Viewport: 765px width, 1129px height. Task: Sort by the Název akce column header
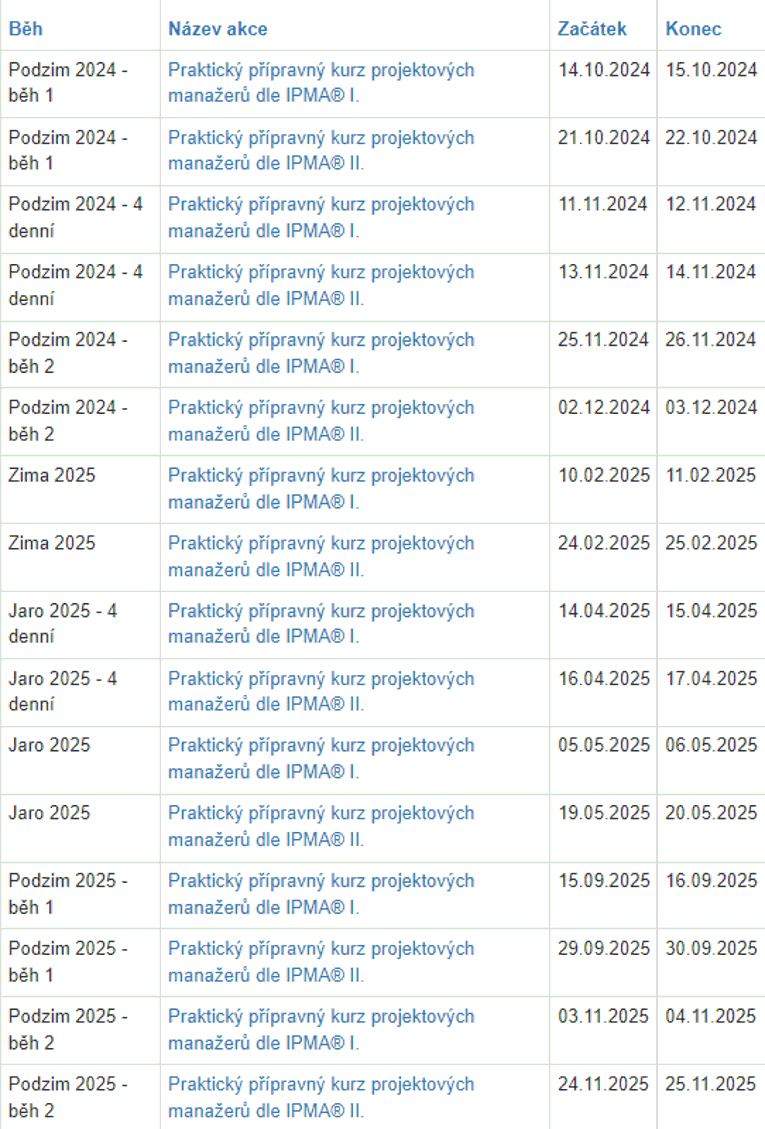click(x=217, y=29)
